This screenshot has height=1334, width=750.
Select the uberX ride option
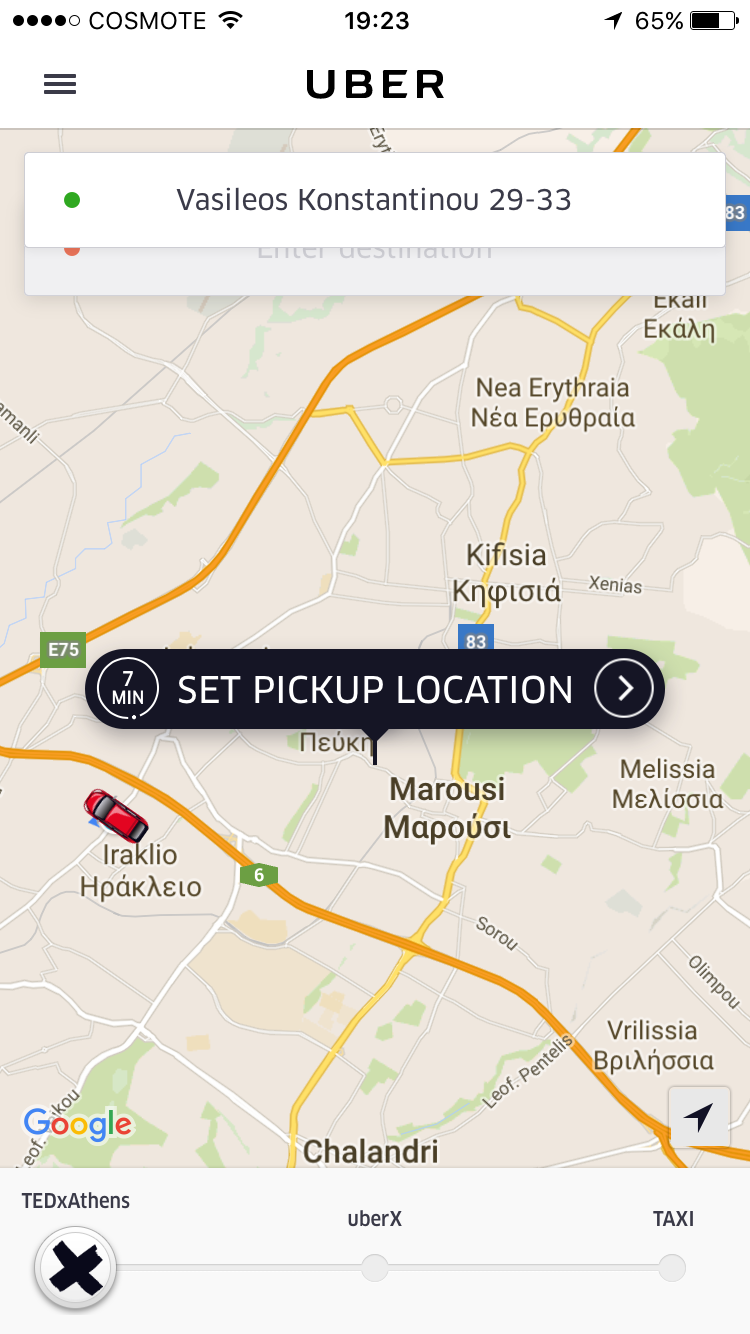tap(375, 1268)
